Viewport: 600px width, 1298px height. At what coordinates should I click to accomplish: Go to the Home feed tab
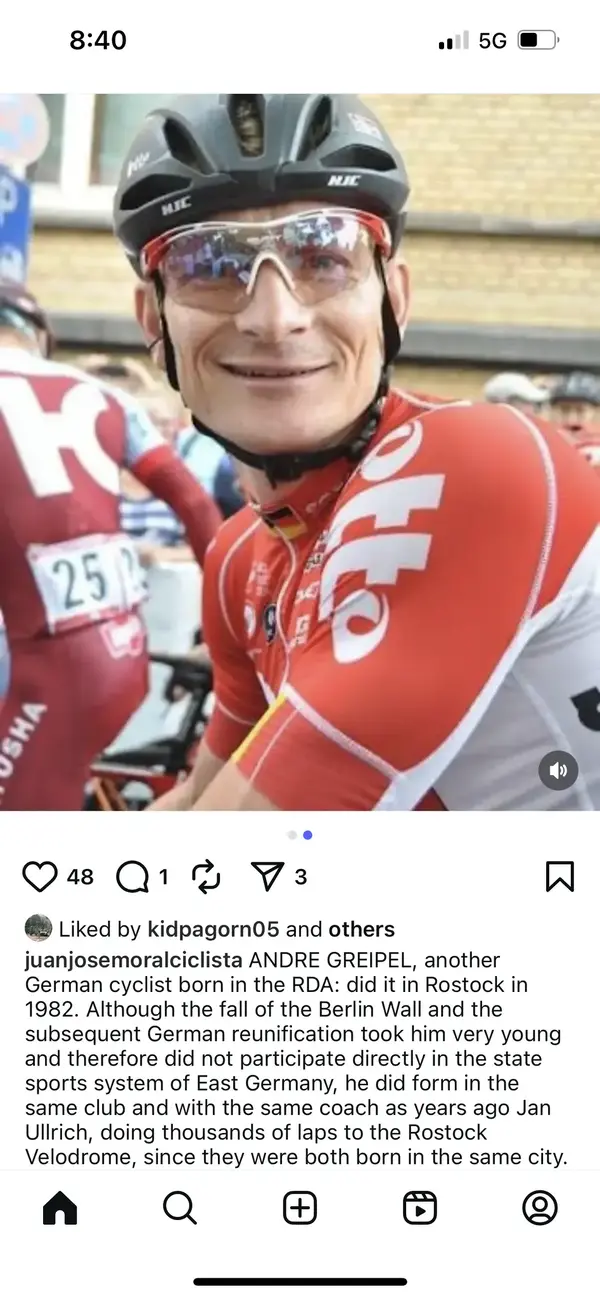[x=60, y=1208]
